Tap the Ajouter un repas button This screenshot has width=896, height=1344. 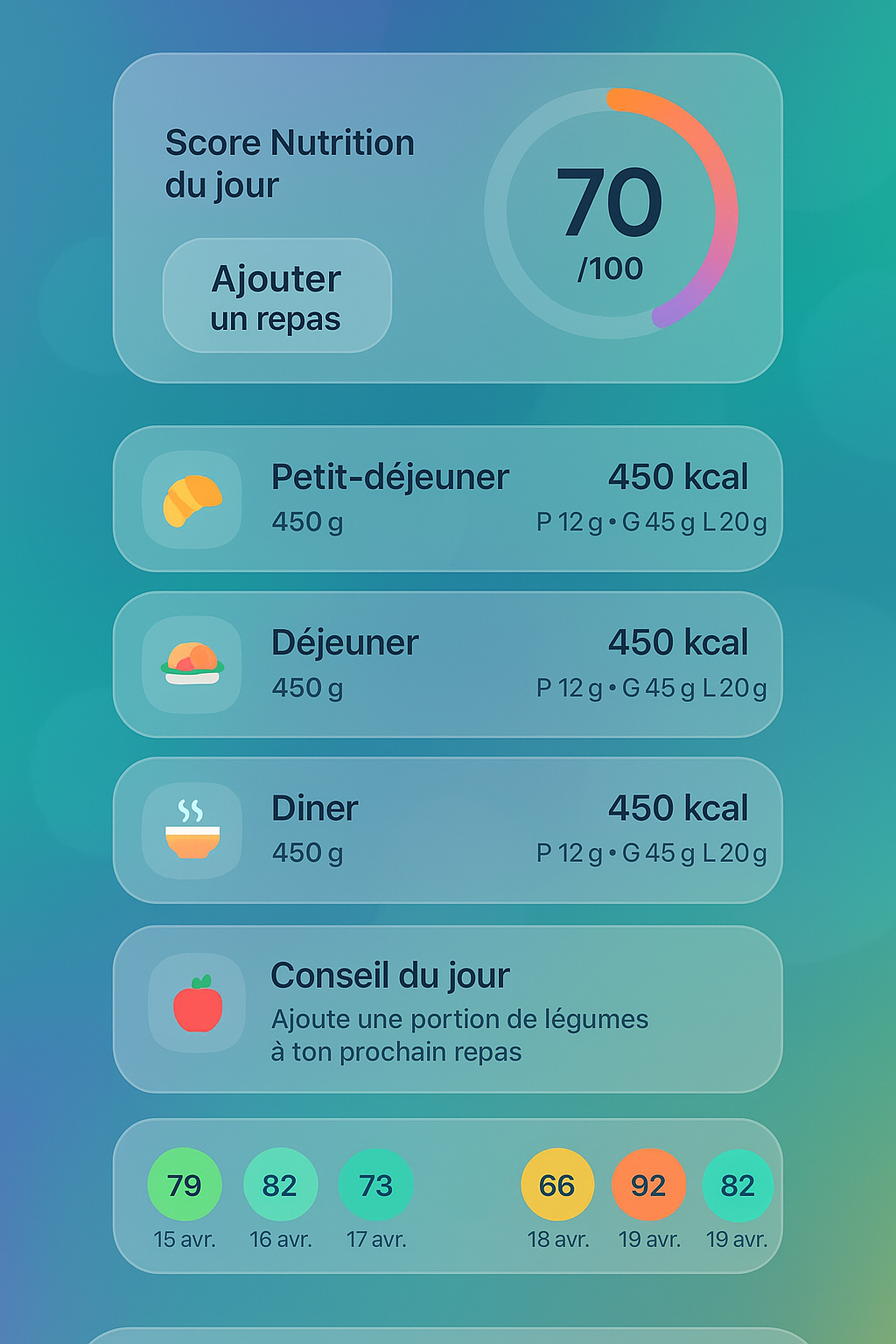(276, 296)
